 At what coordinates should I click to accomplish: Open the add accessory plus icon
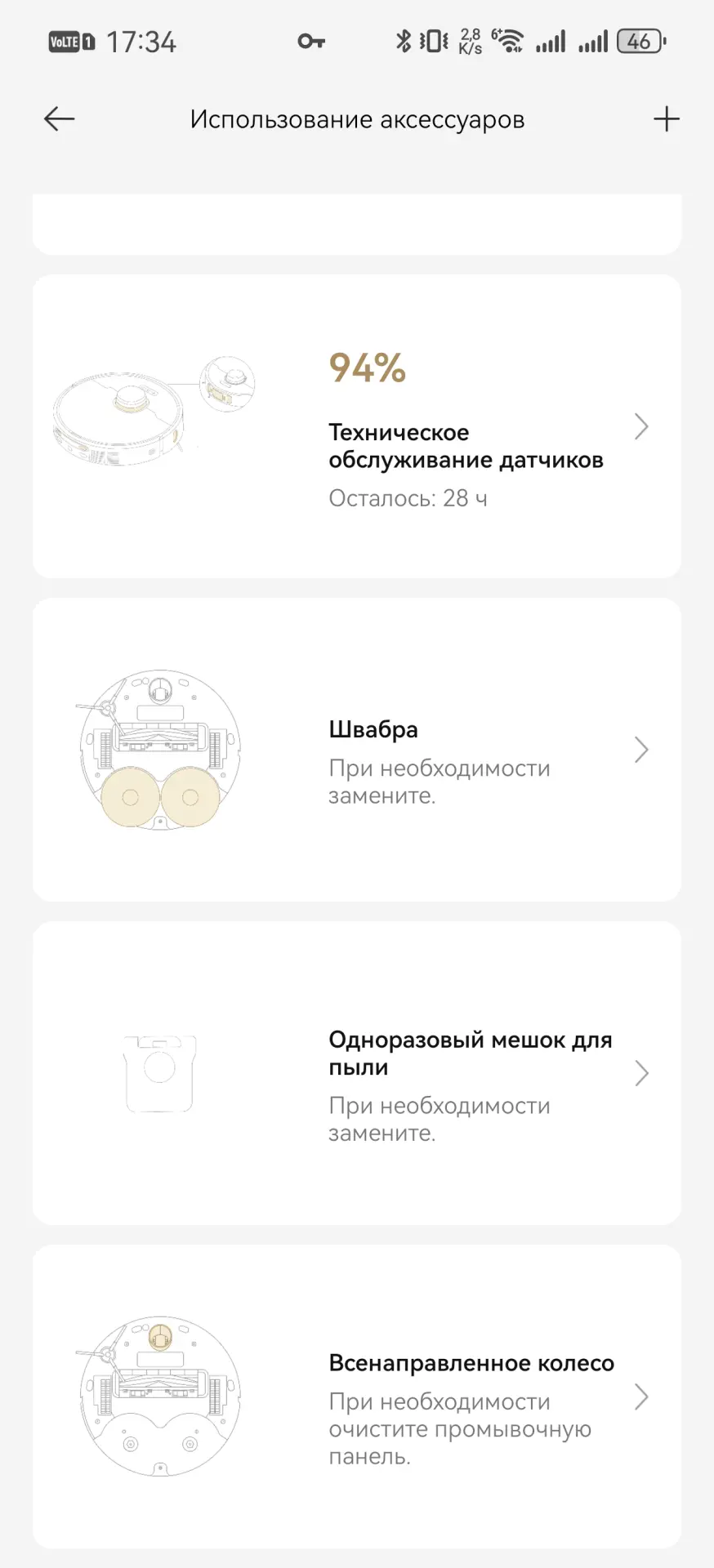click(667, 118)
